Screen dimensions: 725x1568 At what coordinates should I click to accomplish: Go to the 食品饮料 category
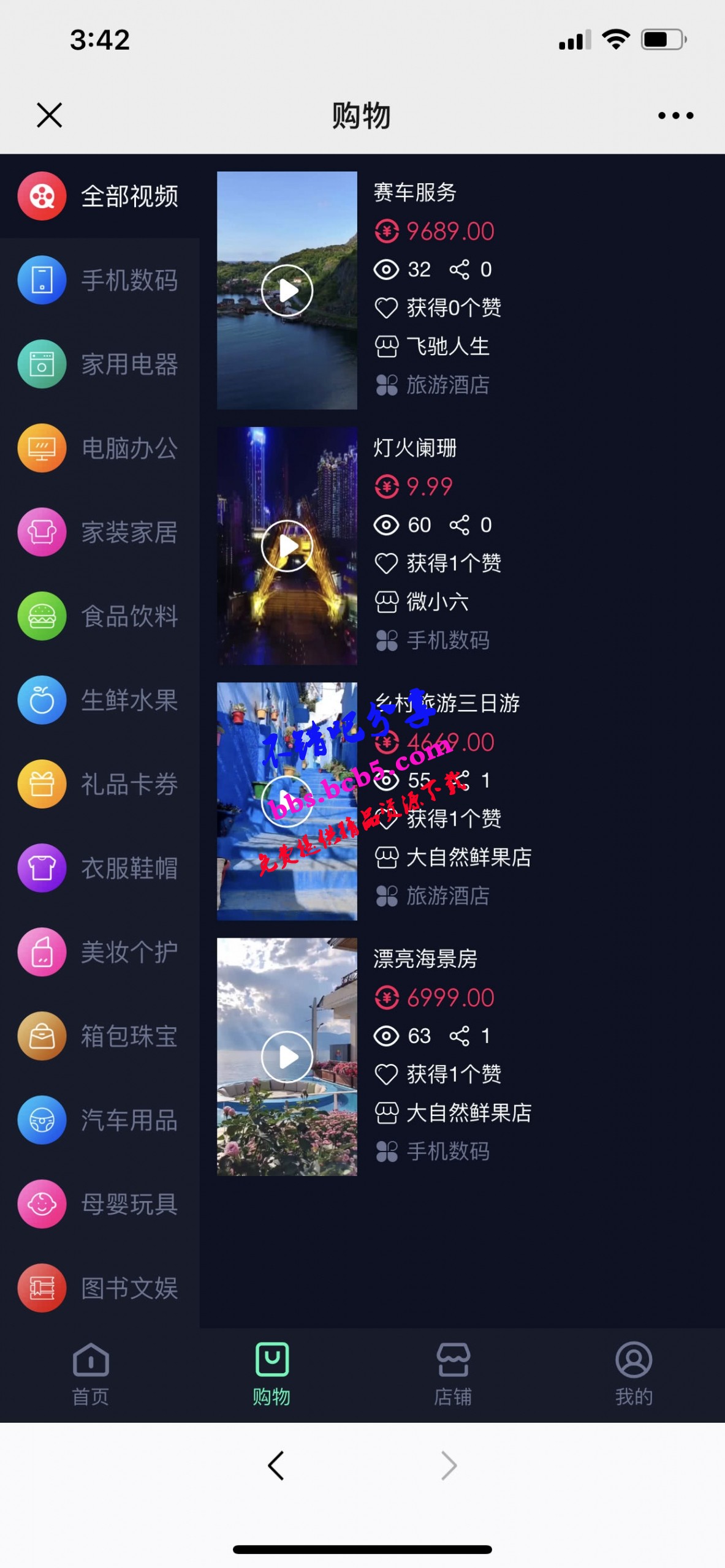(x=99, y=616)
